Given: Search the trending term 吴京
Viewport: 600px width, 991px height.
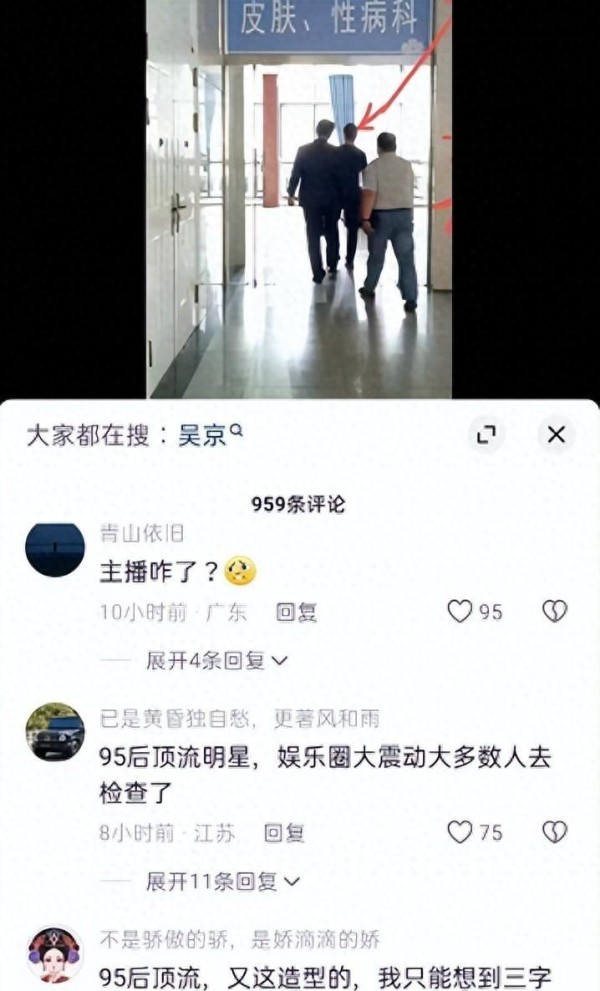Looking at the screenshot, I should (x=210, y=435).
